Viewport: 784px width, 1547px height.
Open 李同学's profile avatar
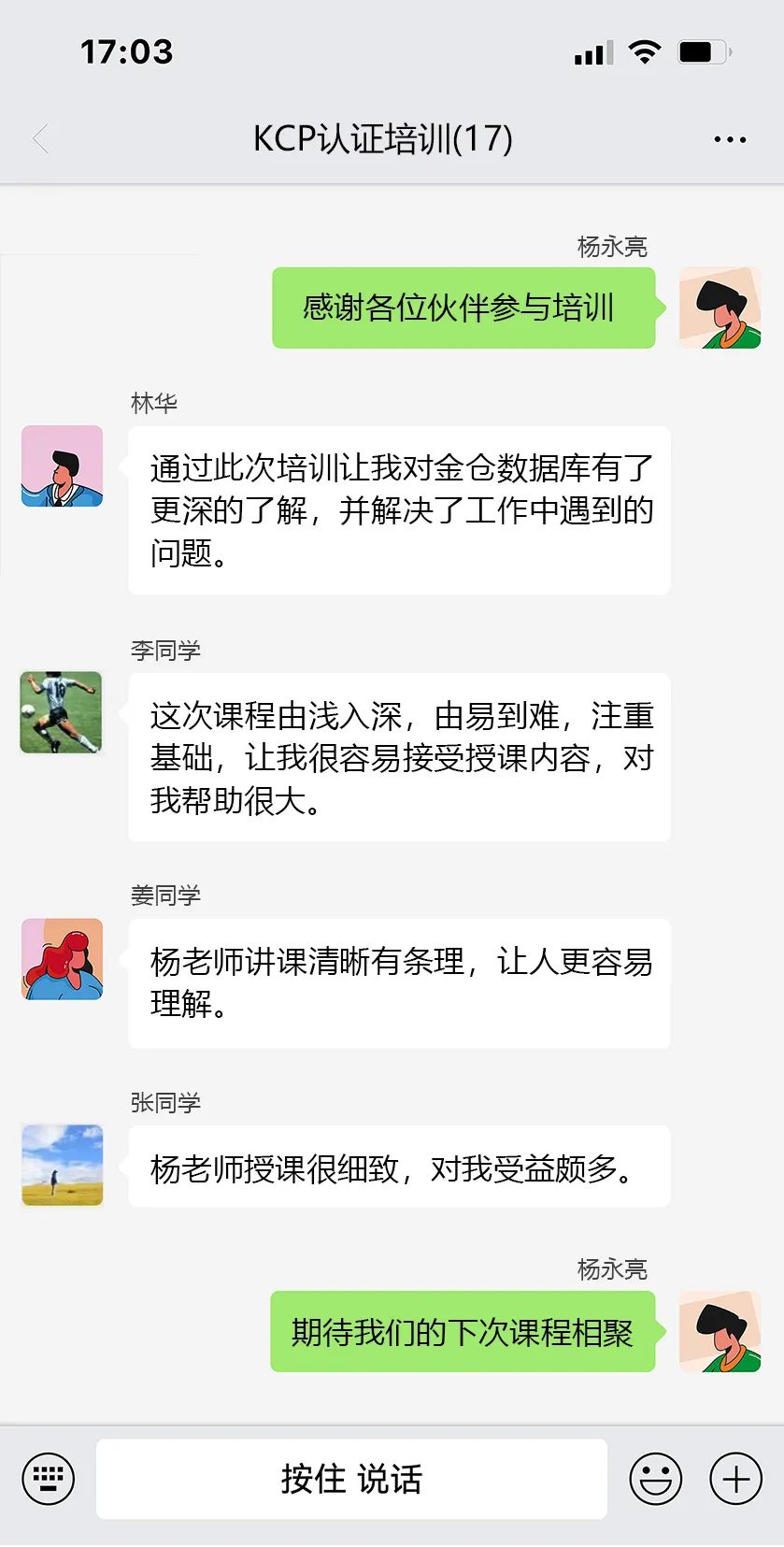tap(62, 712)
